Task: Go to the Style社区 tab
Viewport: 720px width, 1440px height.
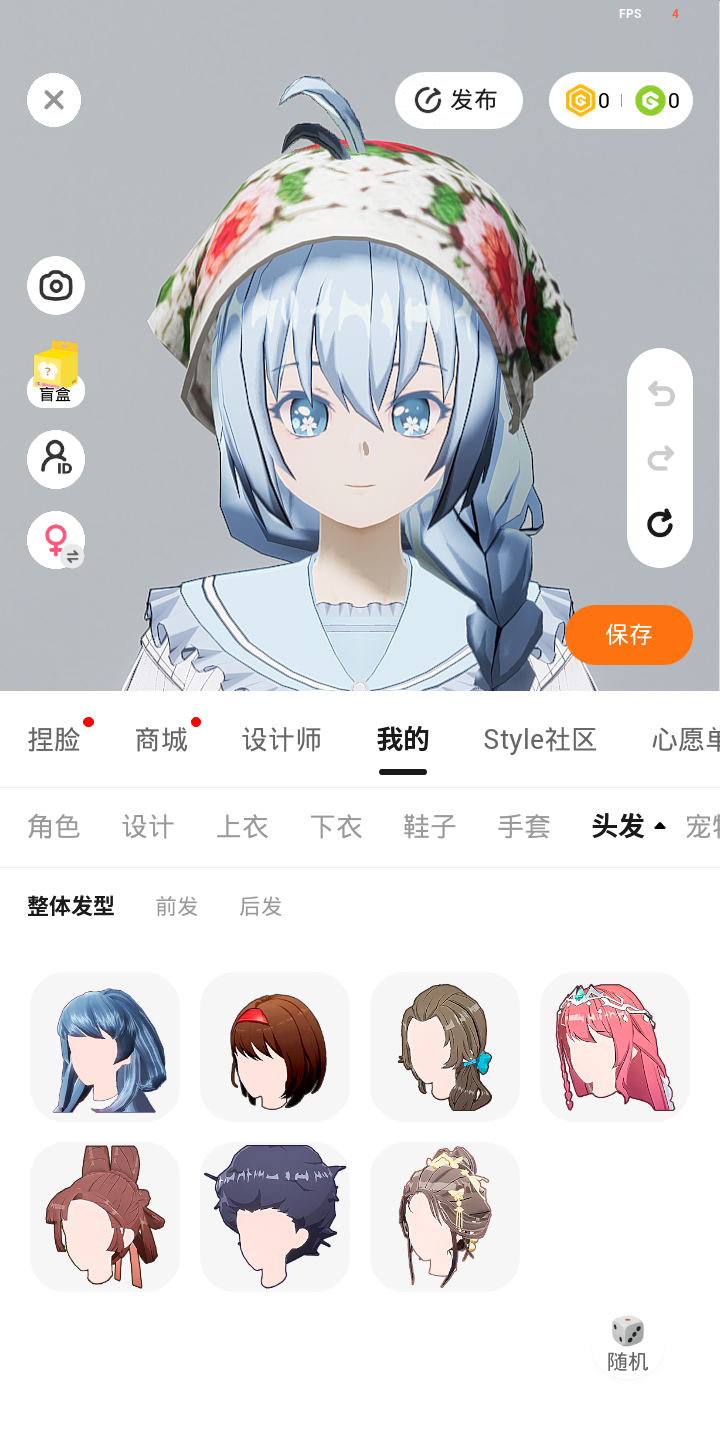Action: (540, 740)
